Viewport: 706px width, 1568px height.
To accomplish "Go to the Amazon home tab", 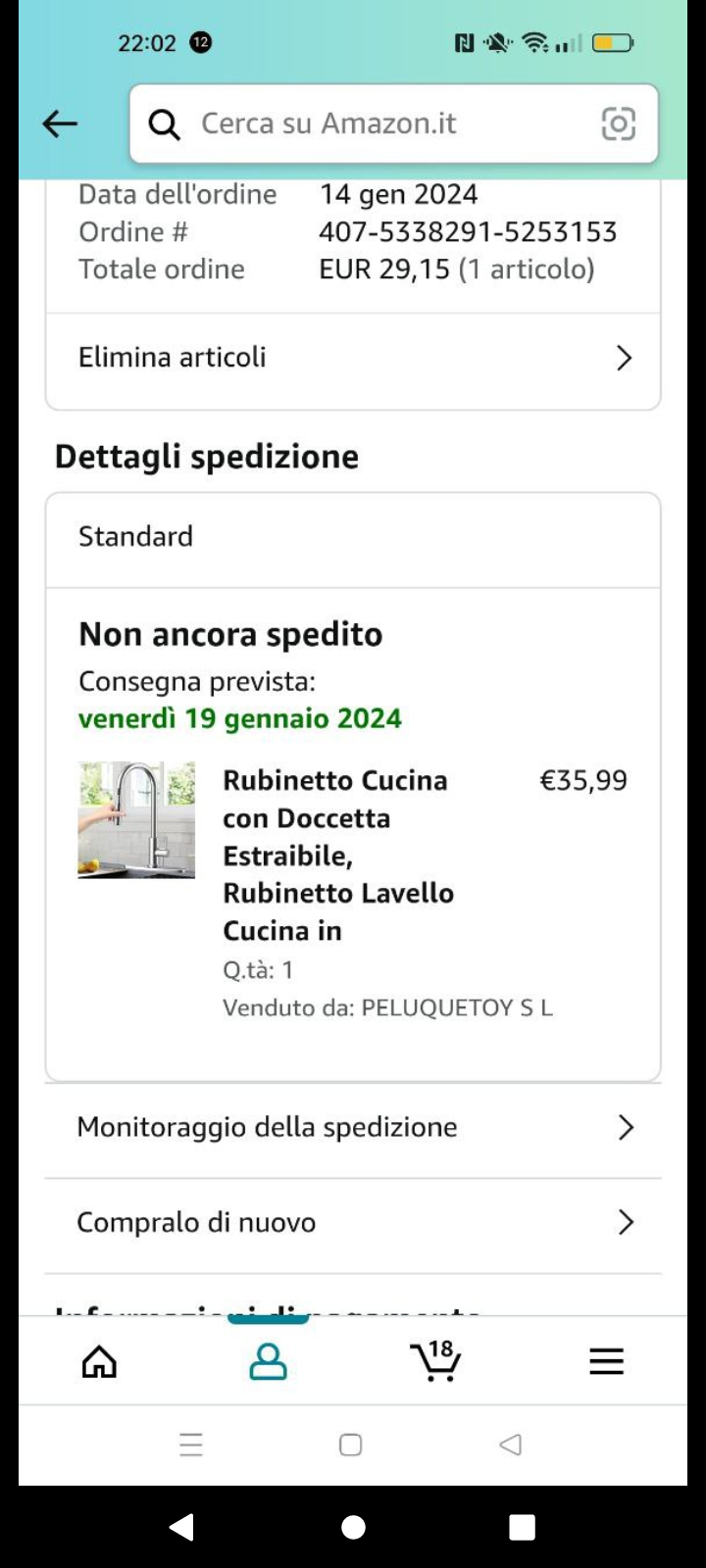I will pyautogui.click(x=99, y=1361).
